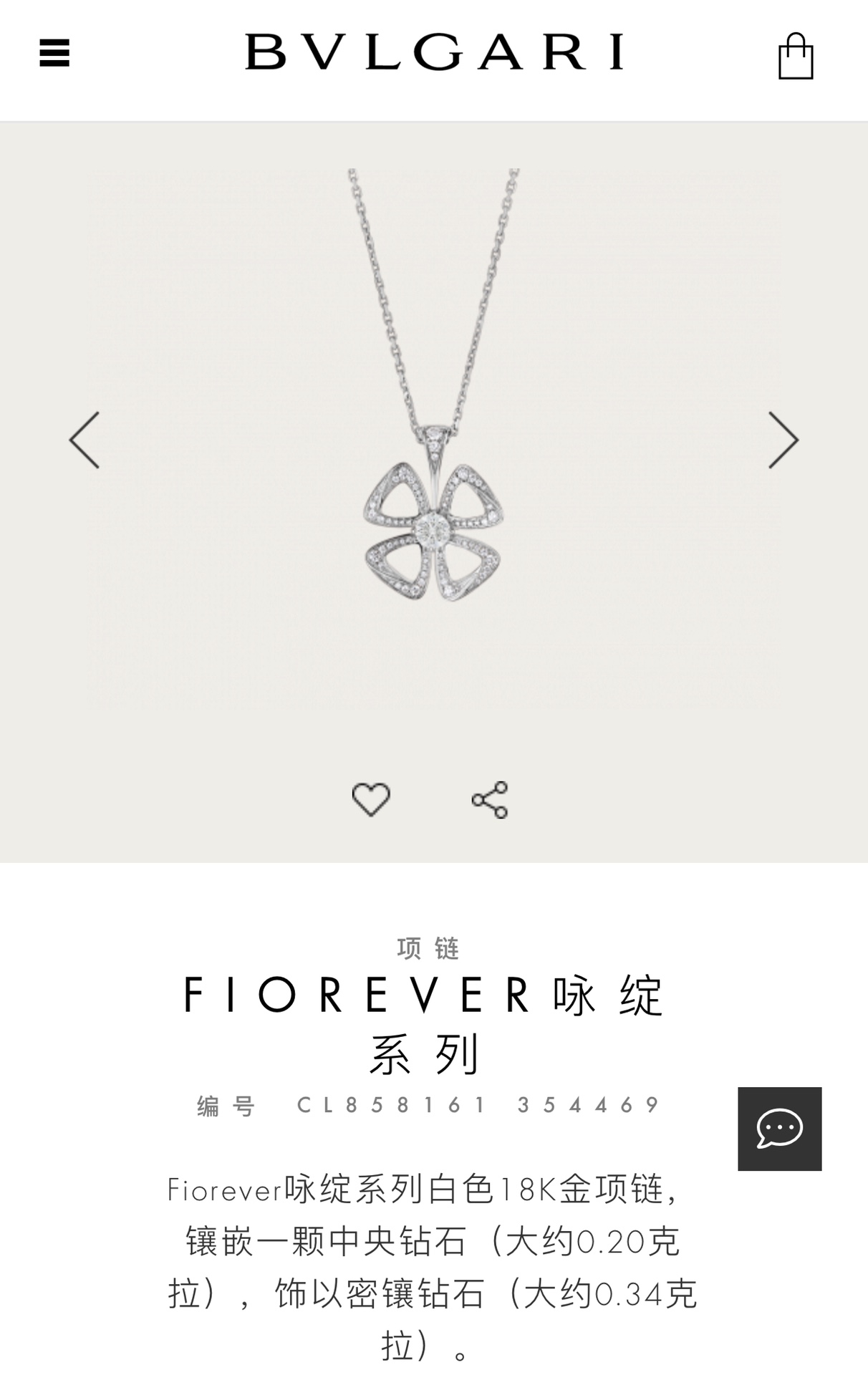
Task: Open the live chat bubble
Action: pyautogui.click(x=779, y=1129)
